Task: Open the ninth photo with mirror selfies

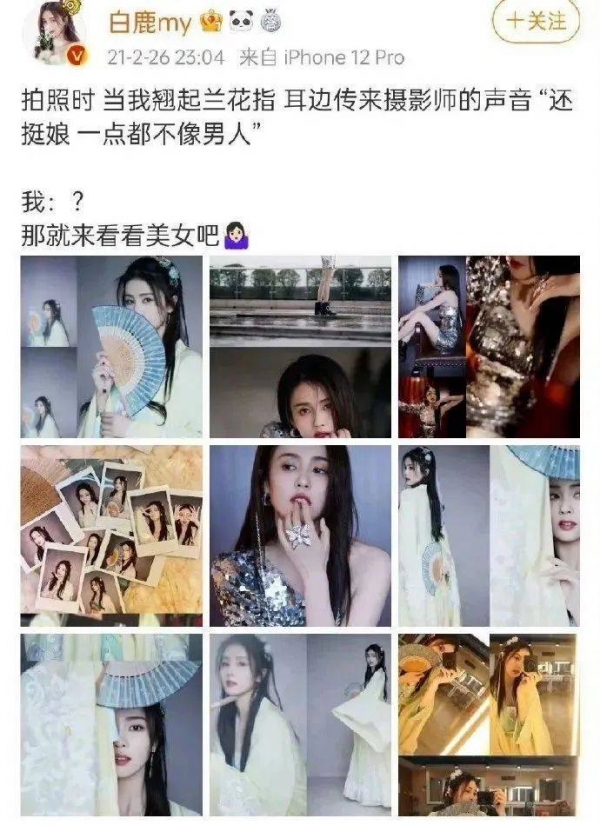Action: pos(488,723)
